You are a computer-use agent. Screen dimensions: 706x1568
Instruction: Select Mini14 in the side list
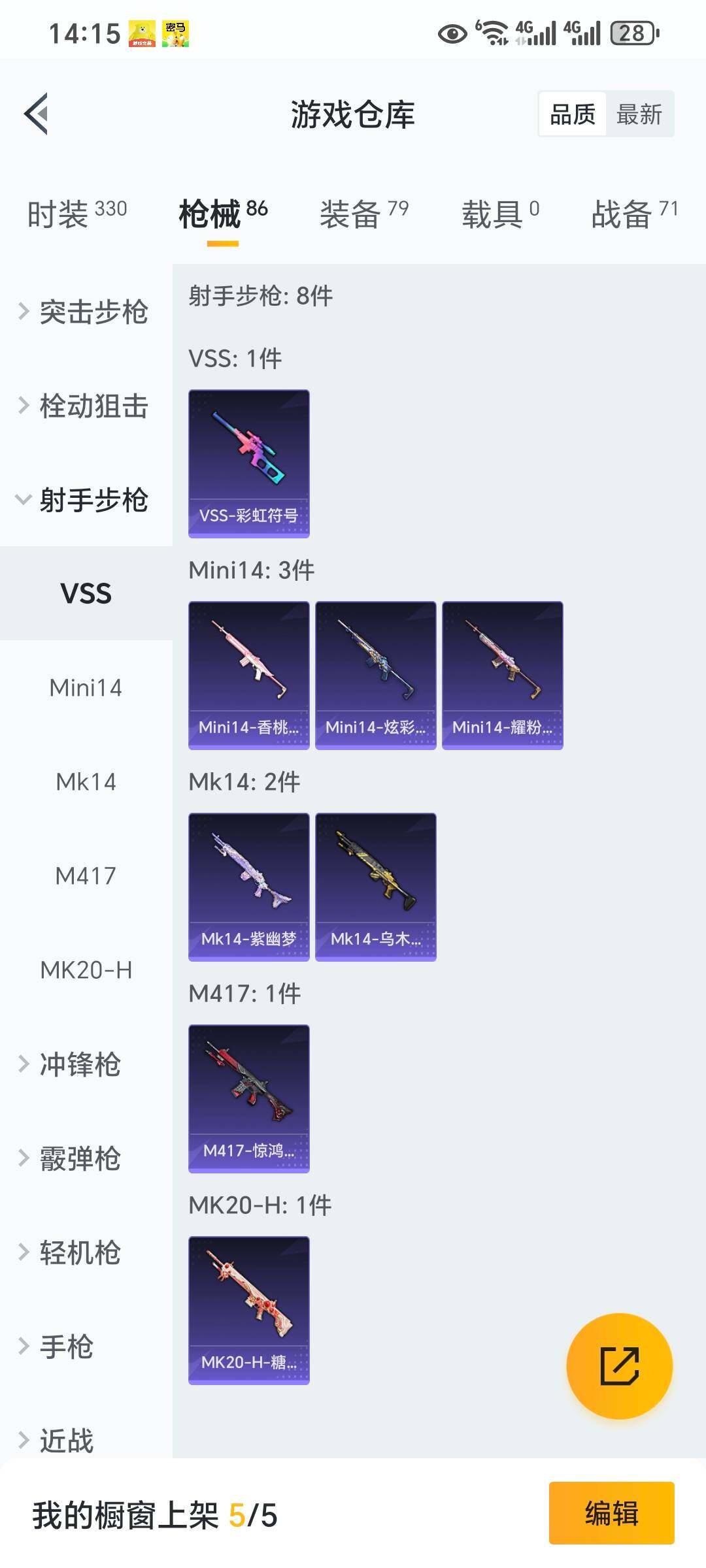[86, 688]
